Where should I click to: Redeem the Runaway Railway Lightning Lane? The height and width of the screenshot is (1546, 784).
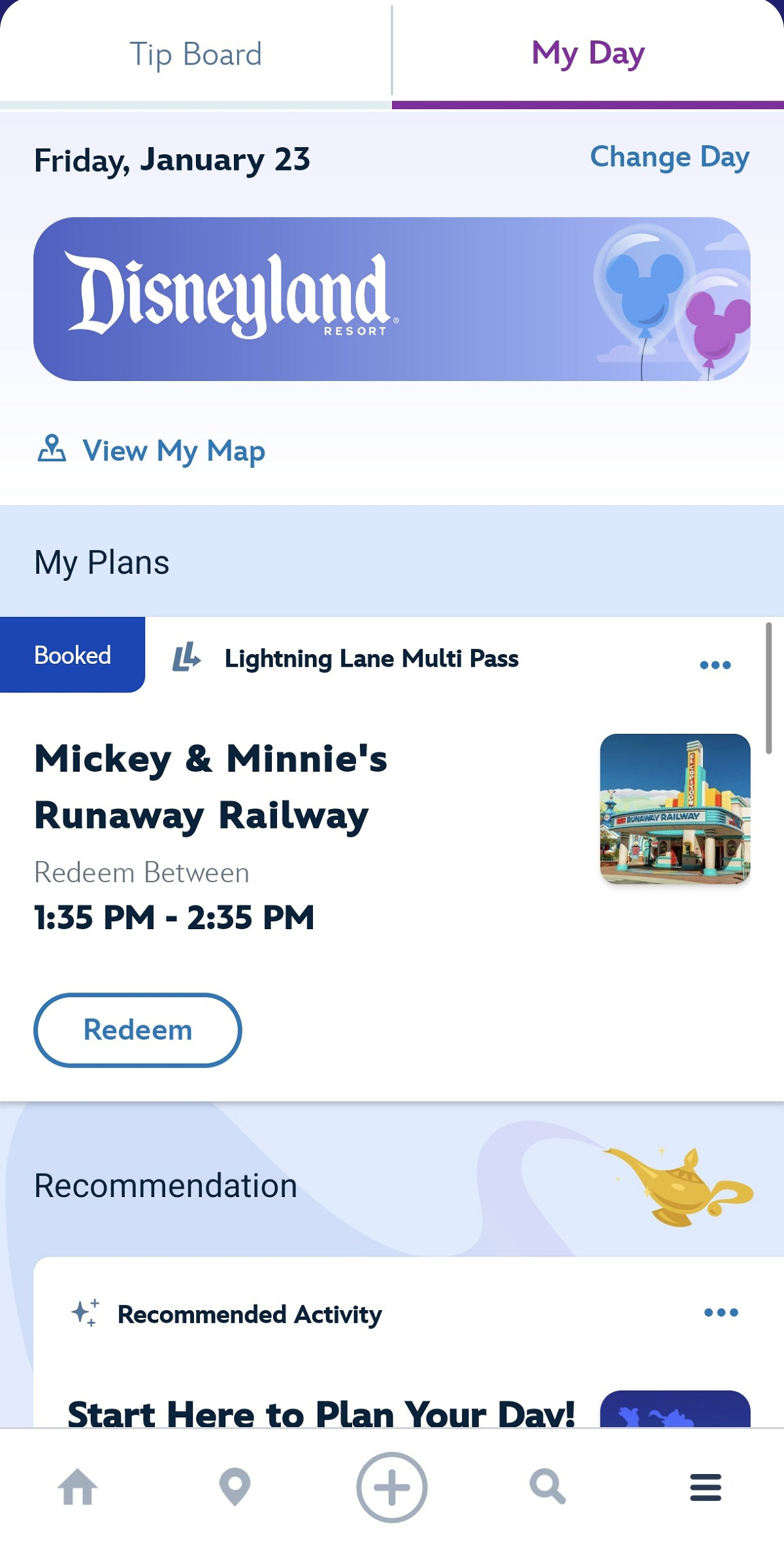138,1030
